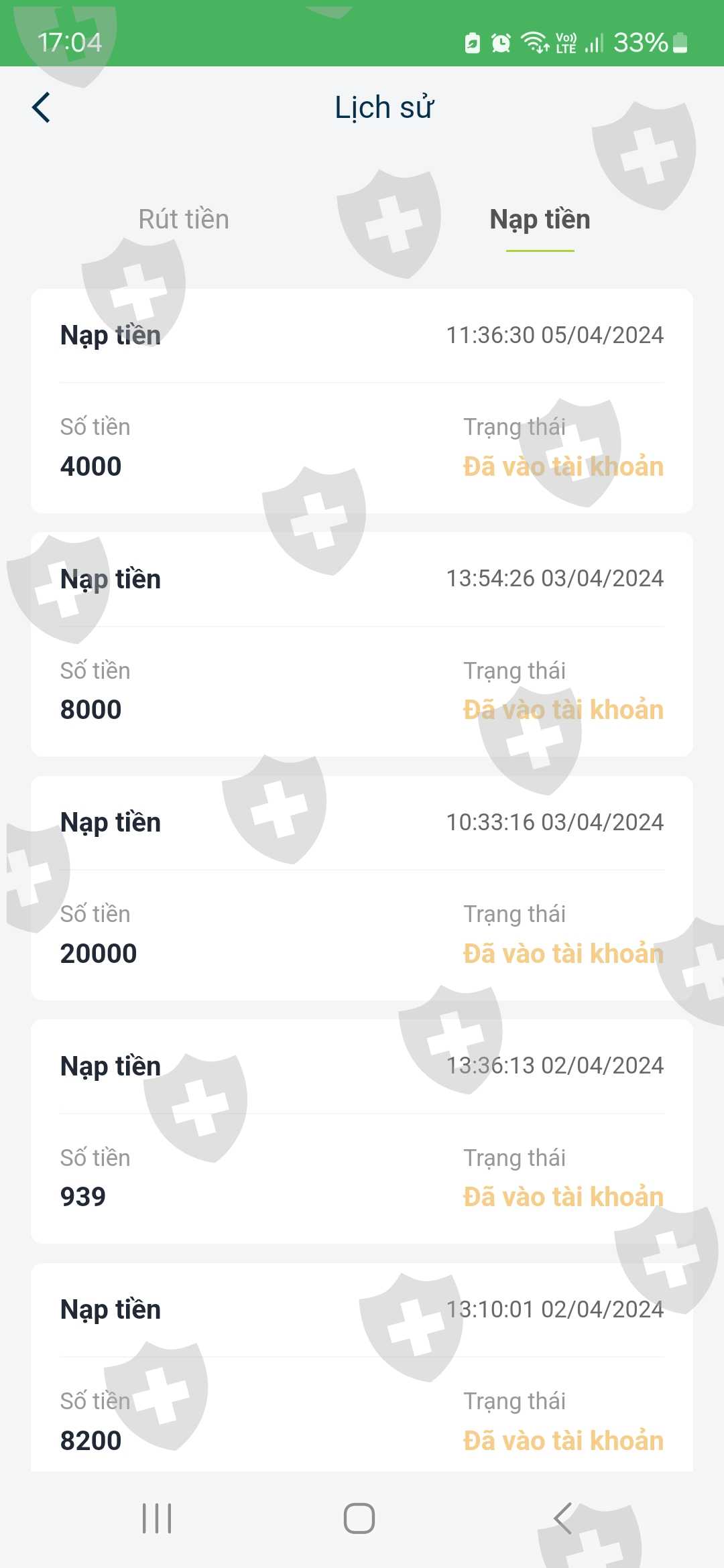Select the Nạp tiền tab
724x1568 pixels.
[x=540, y=219]
